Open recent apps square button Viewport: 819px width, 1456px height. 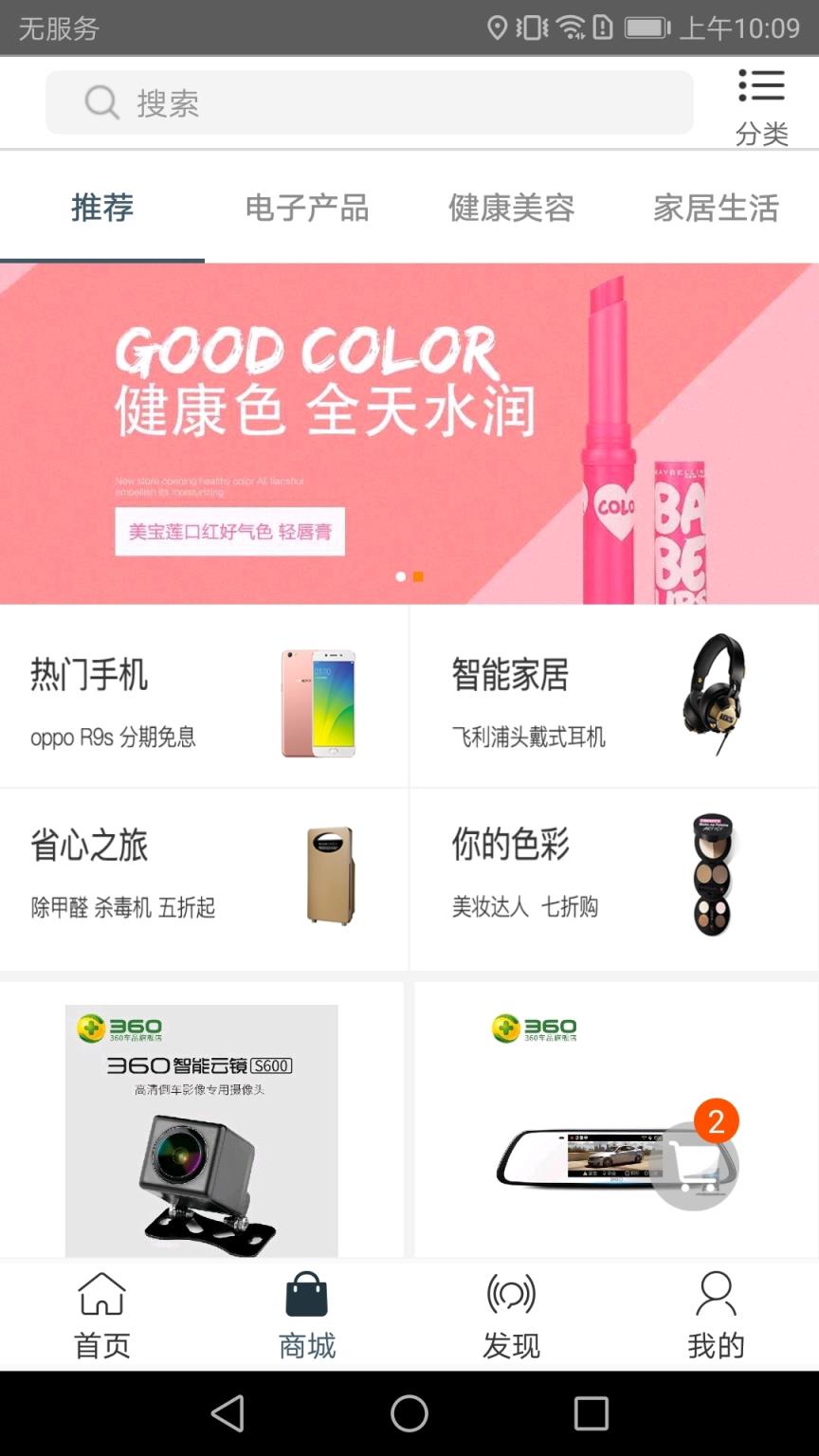[x=591, y=1413]
